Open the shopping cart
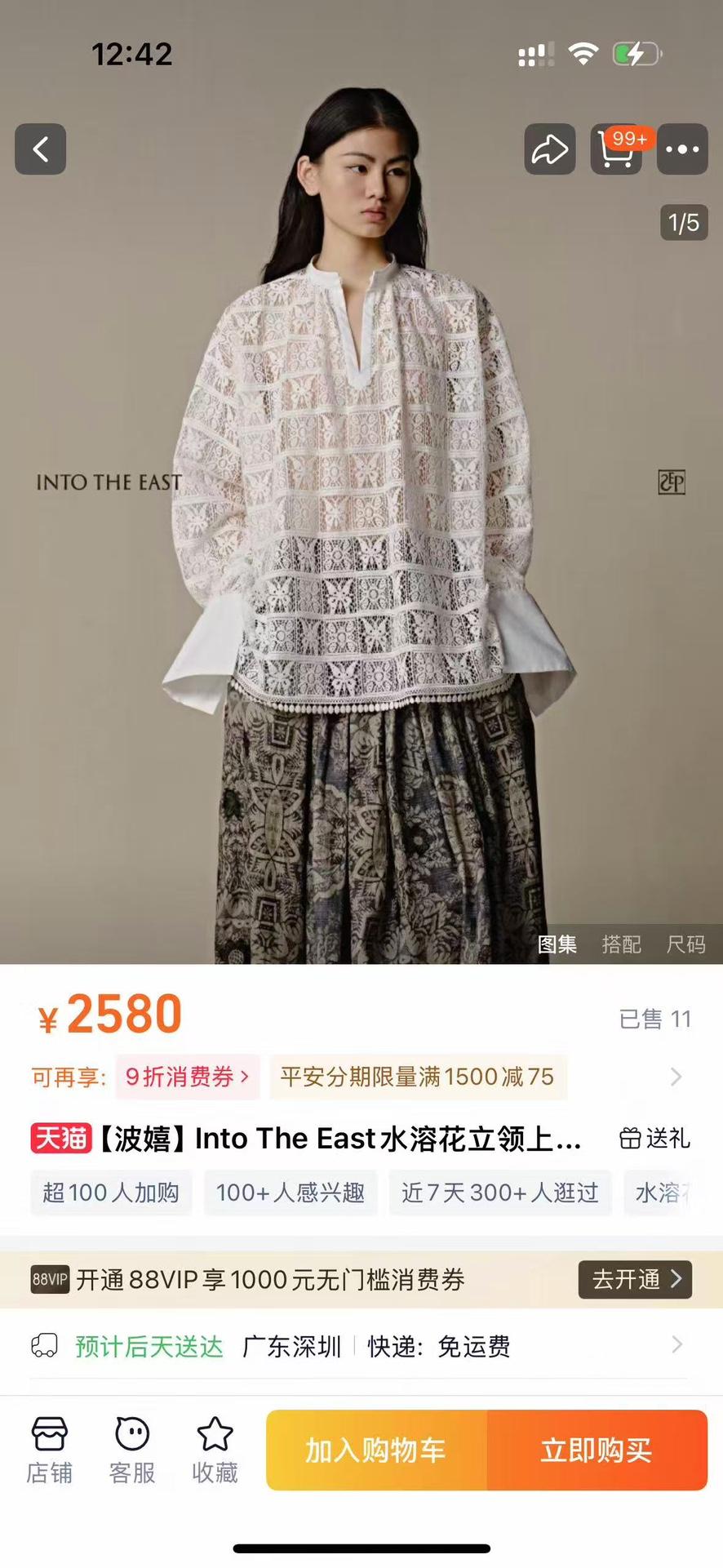This screenshot has width=723, height=1568. (616, 149)
